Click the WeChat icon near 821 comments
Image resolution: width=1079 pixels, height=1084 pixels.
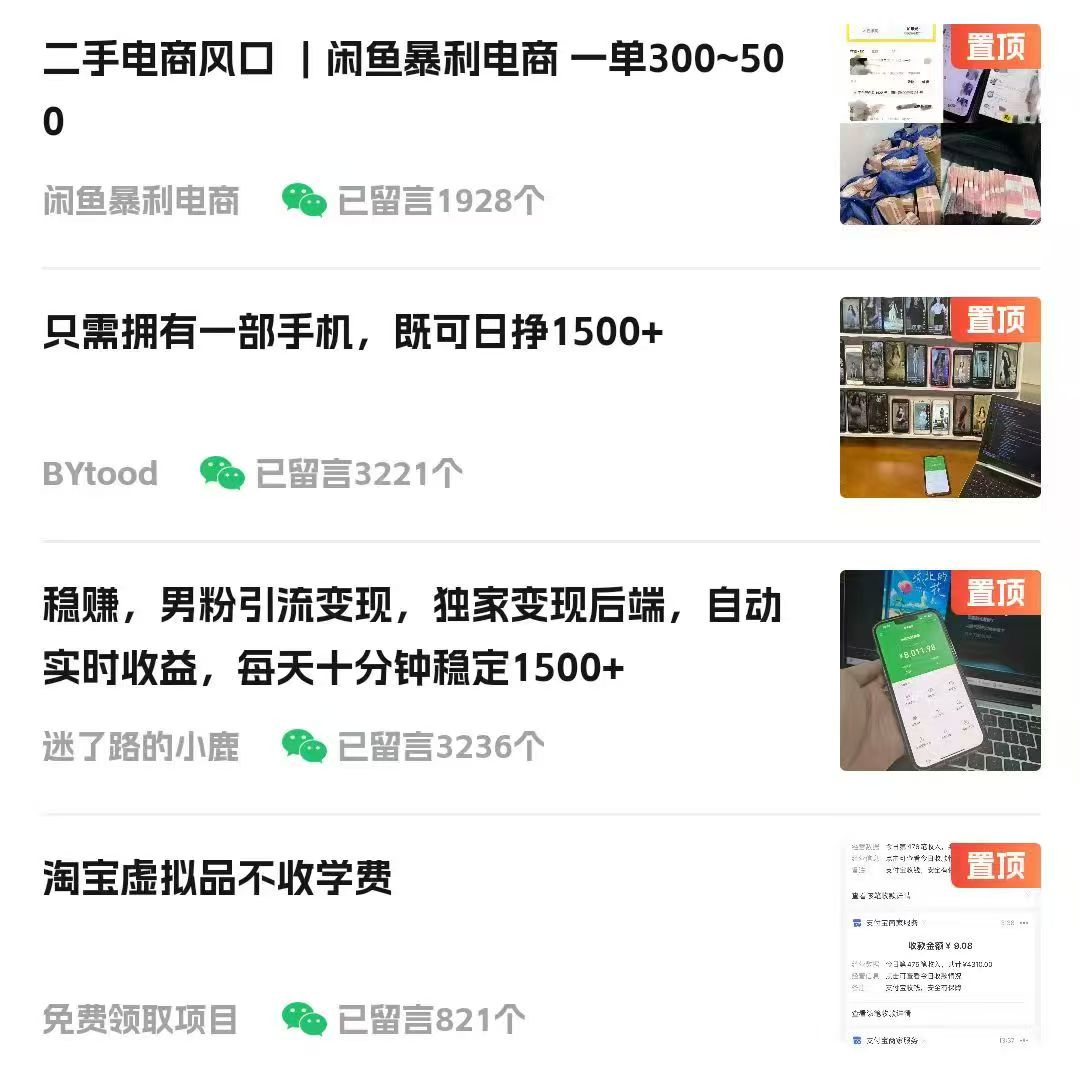[x=302, y=1017]
